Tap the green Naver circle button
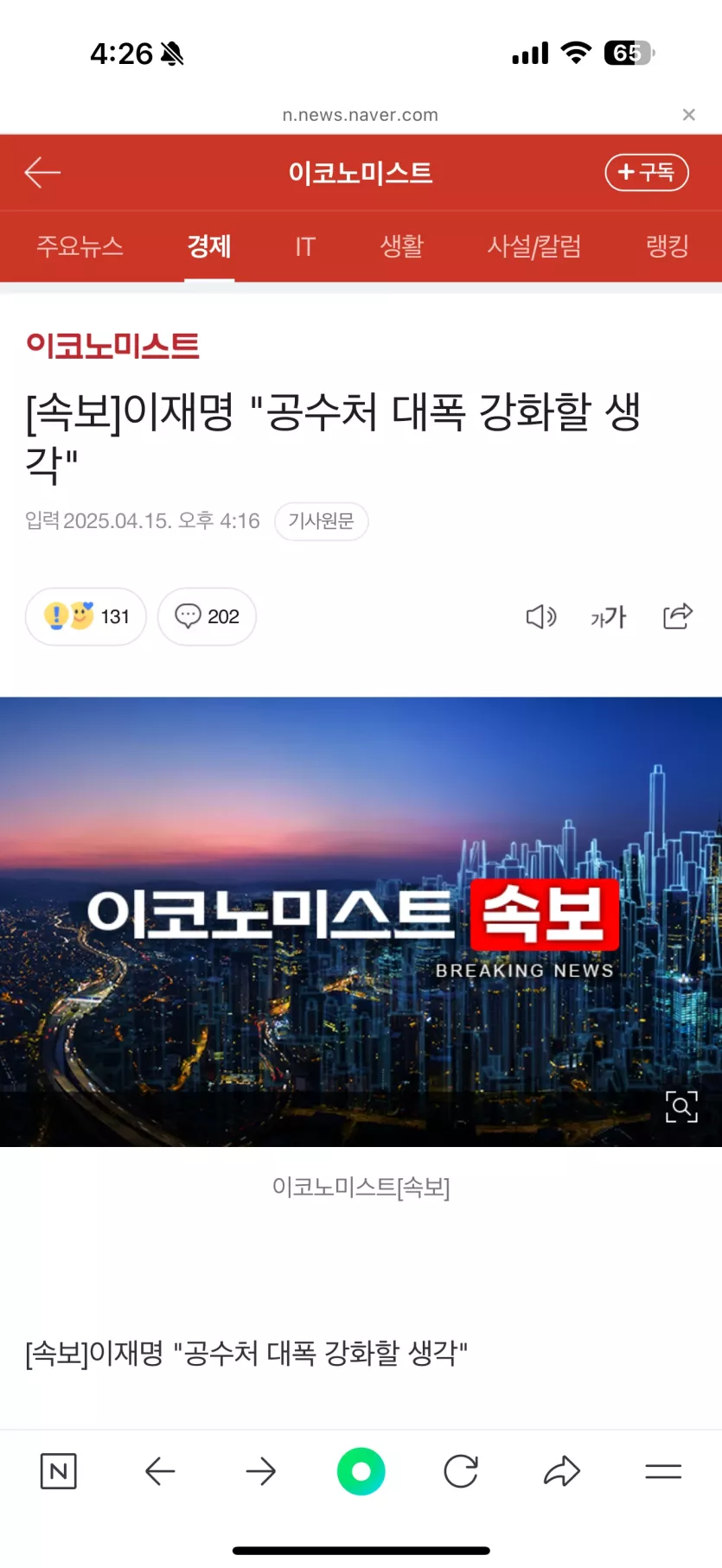Image resolution: width=722 pixels, height=1568 pixels. coord(361,1471)
